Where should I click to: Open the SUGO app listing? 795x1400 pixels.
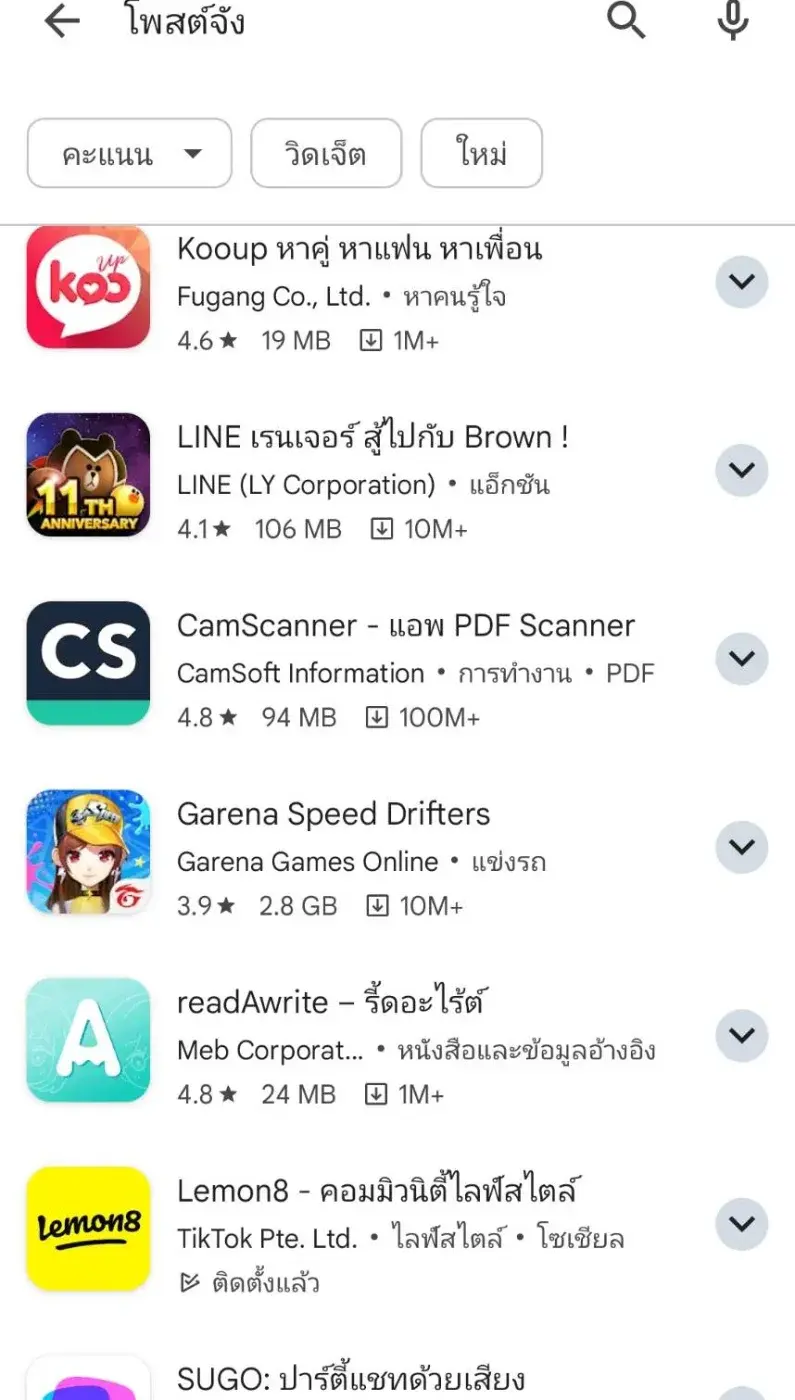click(350, 1380)
